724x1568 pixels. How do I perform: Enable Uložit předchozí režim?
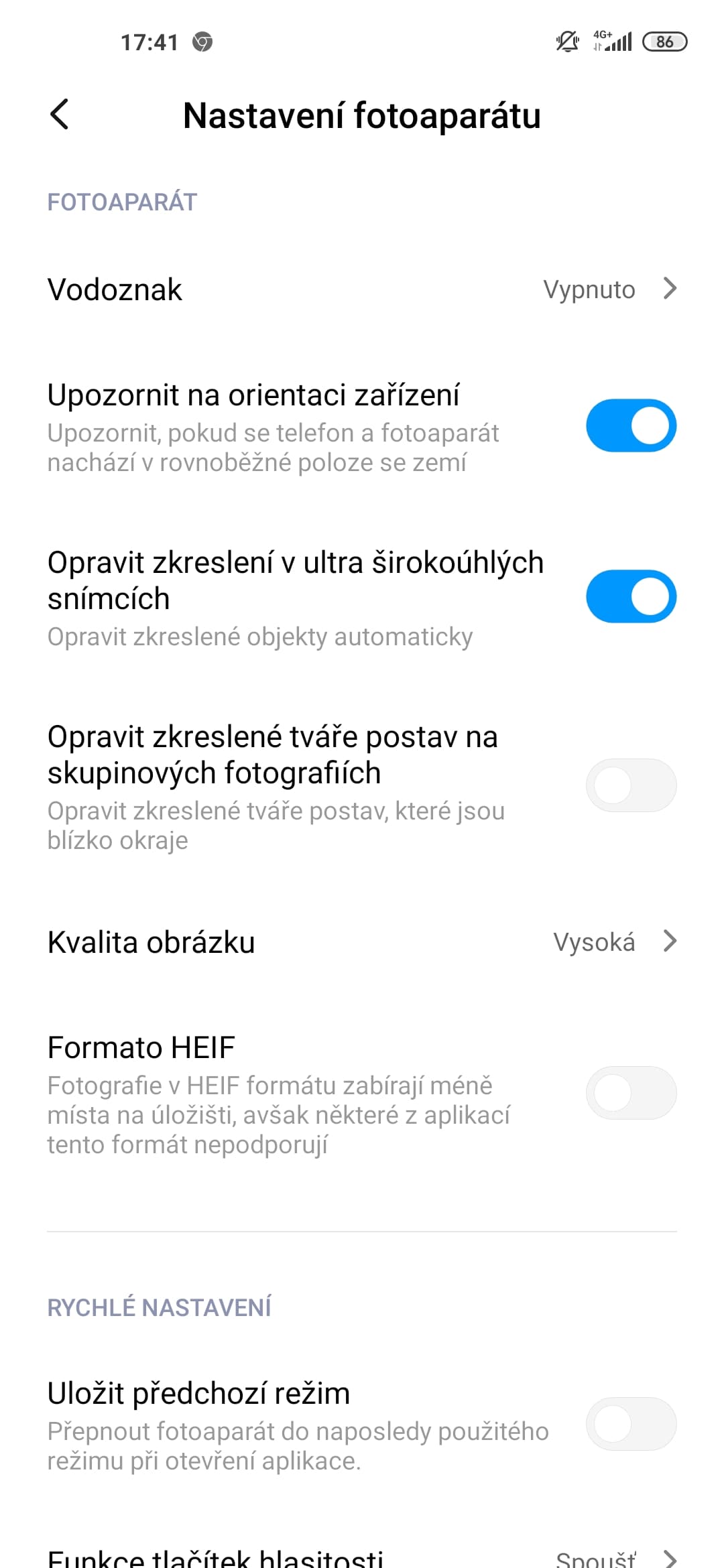631,1424
